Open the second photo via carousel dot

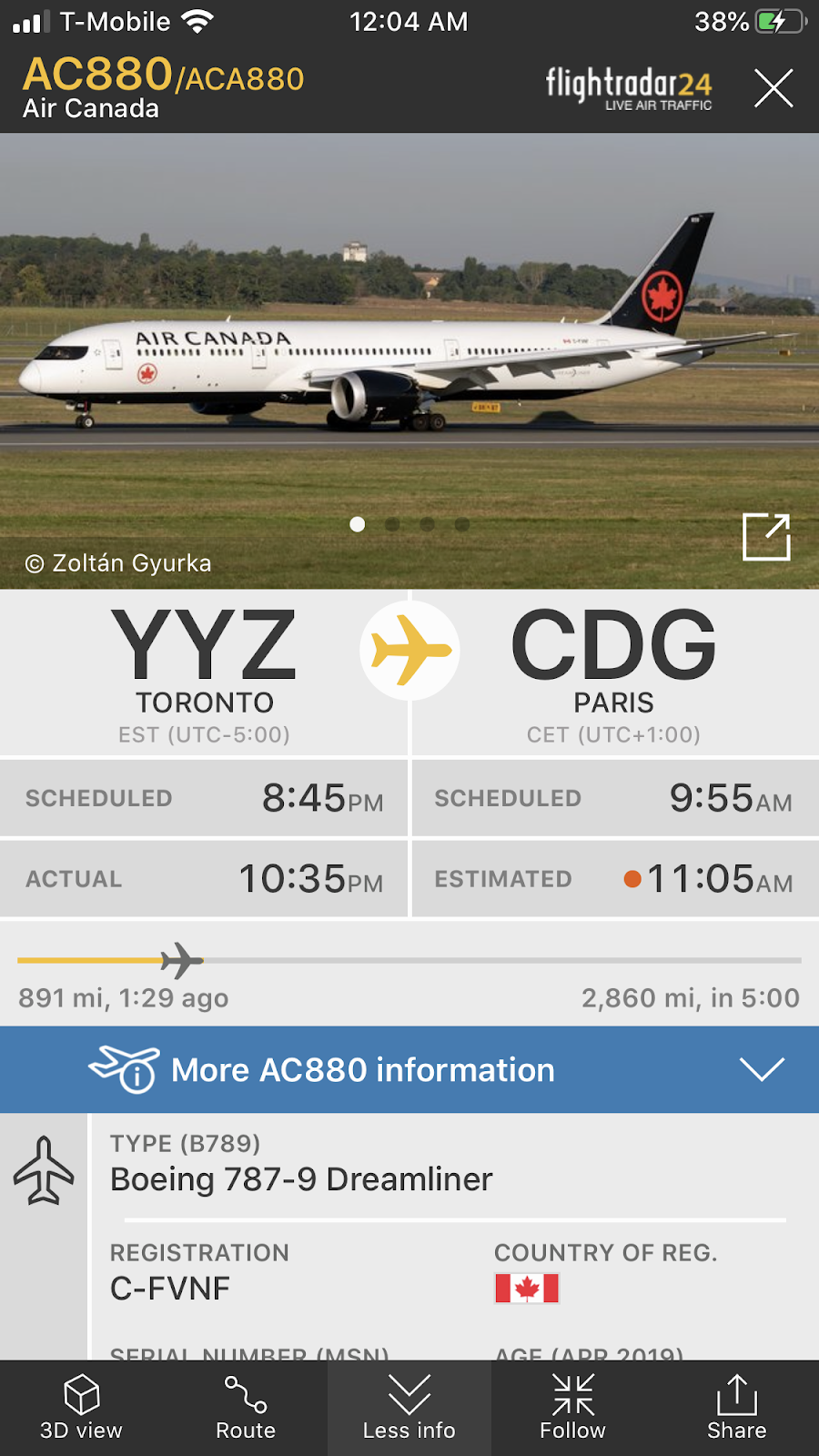pos(392,524)
